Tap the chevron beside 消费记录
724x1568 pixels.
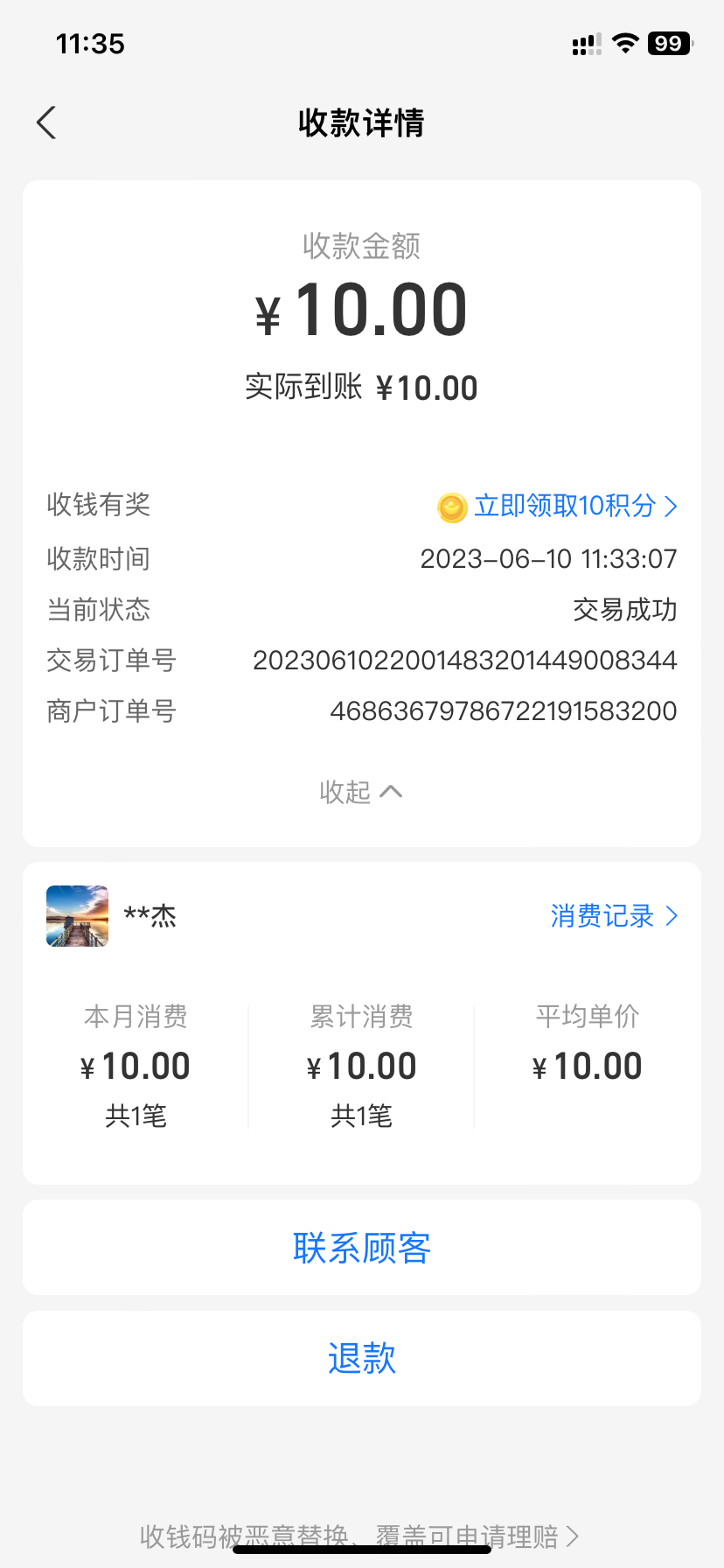(672, 915)
